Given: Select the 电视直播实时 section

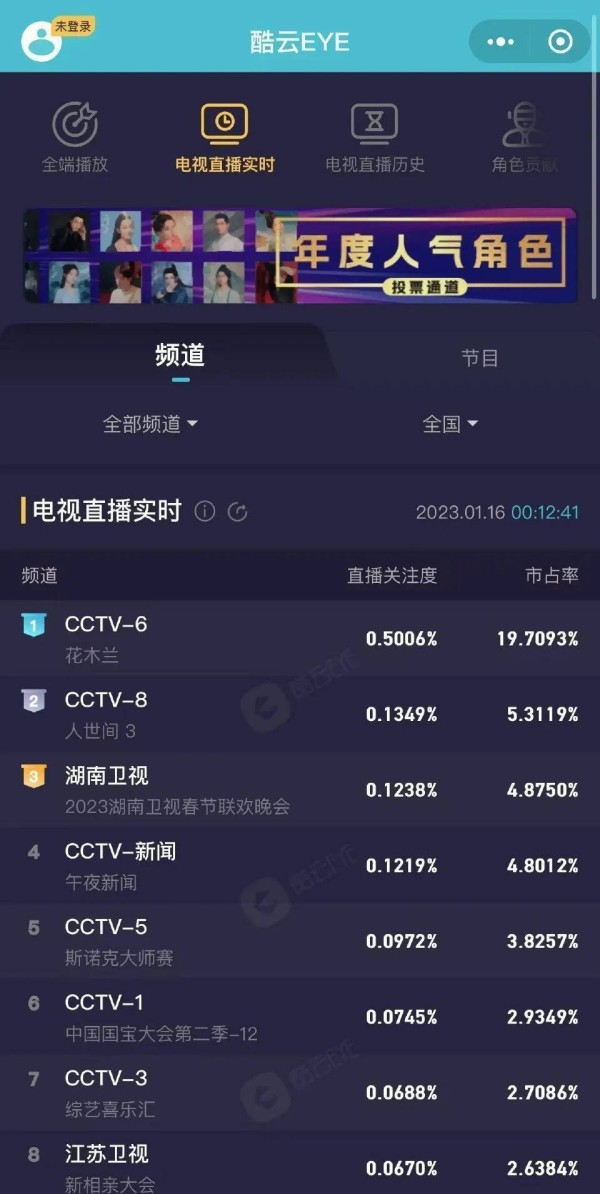Looking at the screenshot, I should (x=225, y=138).
